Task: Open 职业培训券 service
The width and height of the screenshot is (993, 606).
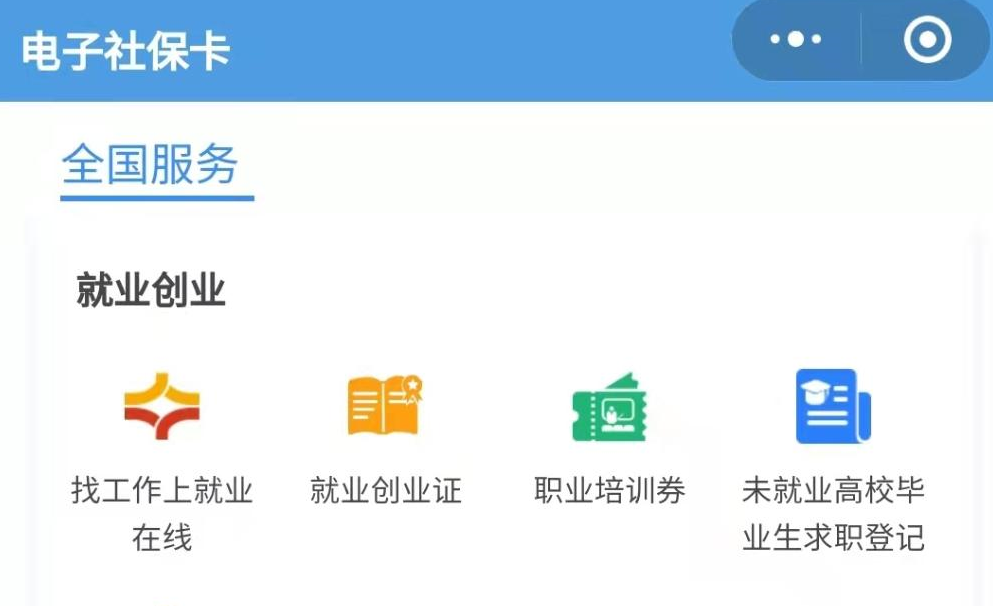Action: coord(610,407)
